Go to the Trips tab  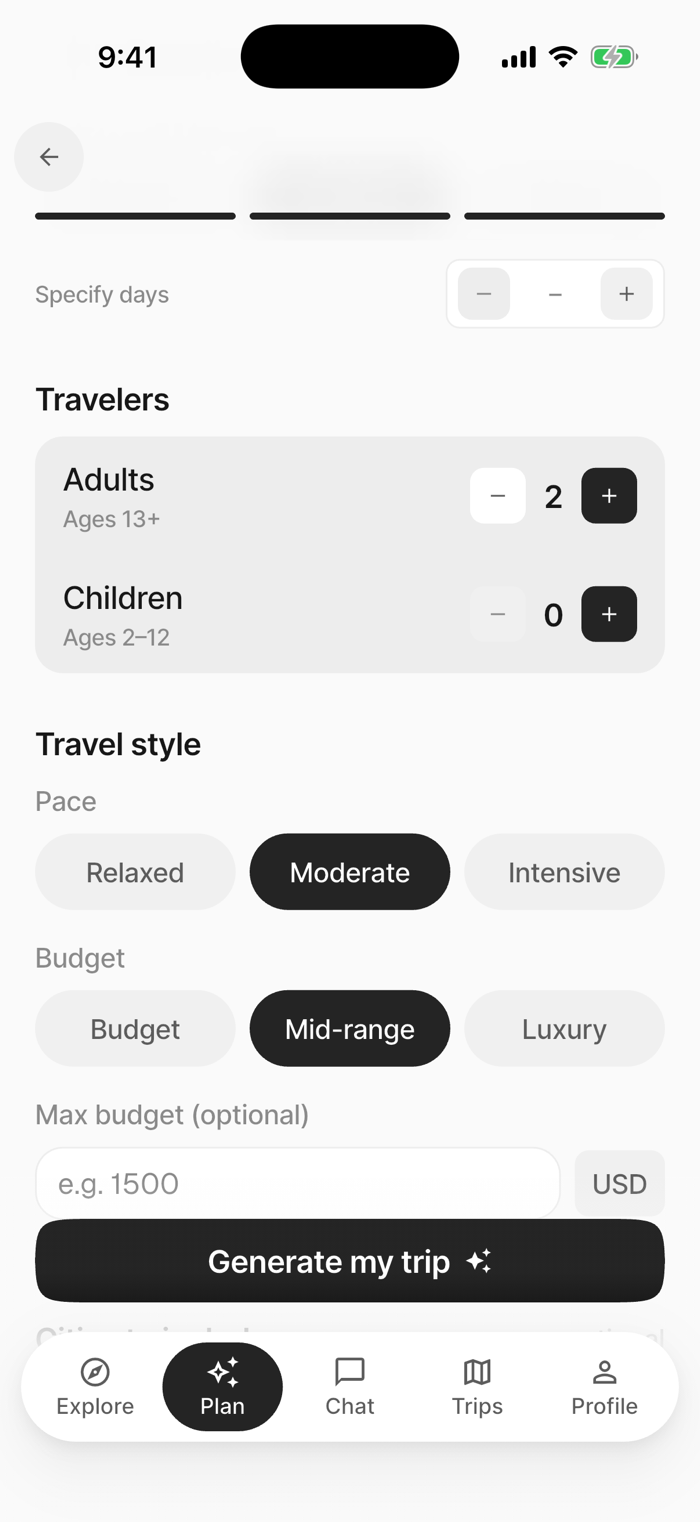477,1387
